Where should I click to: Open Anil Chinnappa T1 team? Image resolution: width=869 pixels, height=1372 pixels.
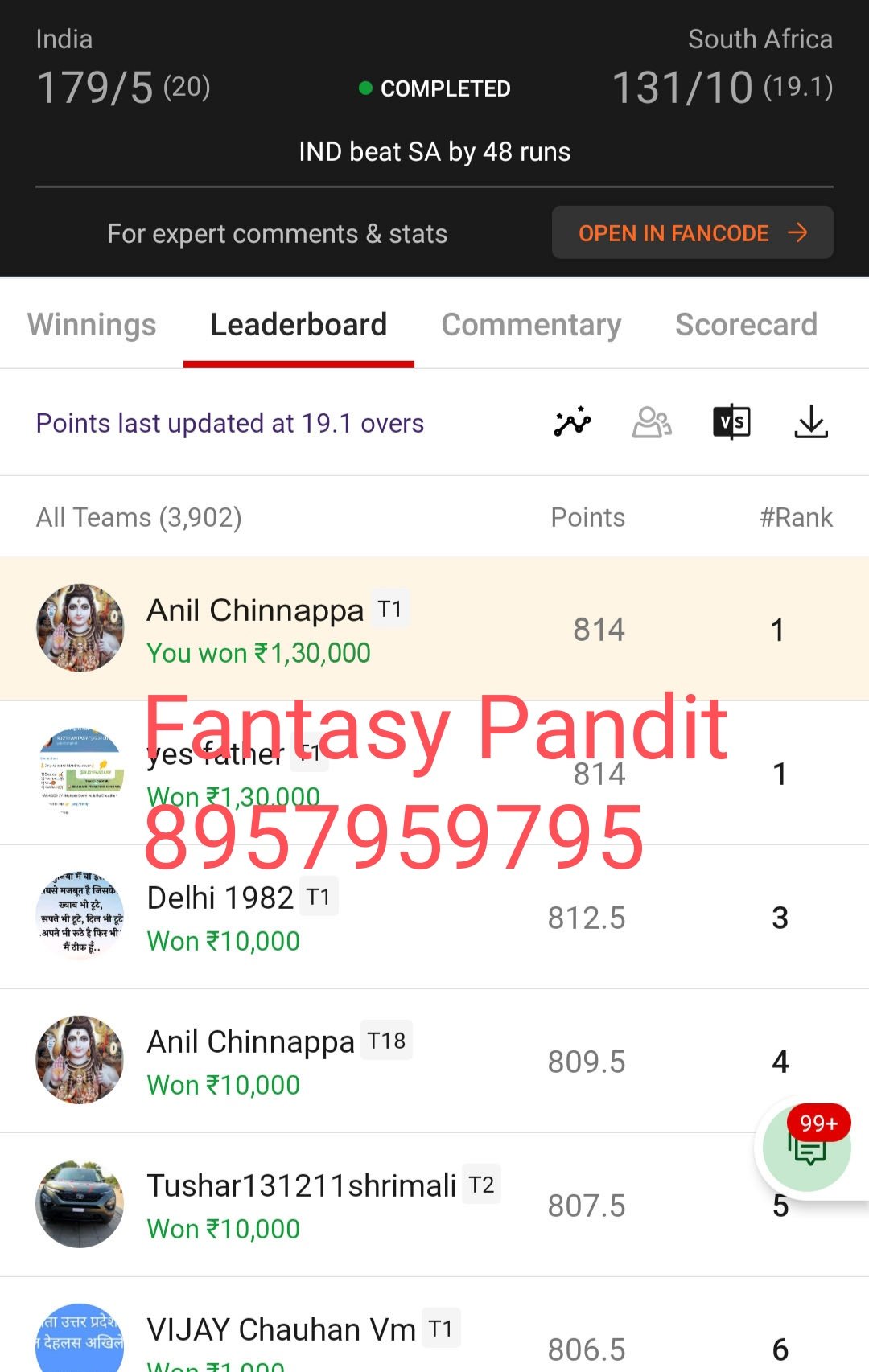pyautogui.click(x=322, y=629)
